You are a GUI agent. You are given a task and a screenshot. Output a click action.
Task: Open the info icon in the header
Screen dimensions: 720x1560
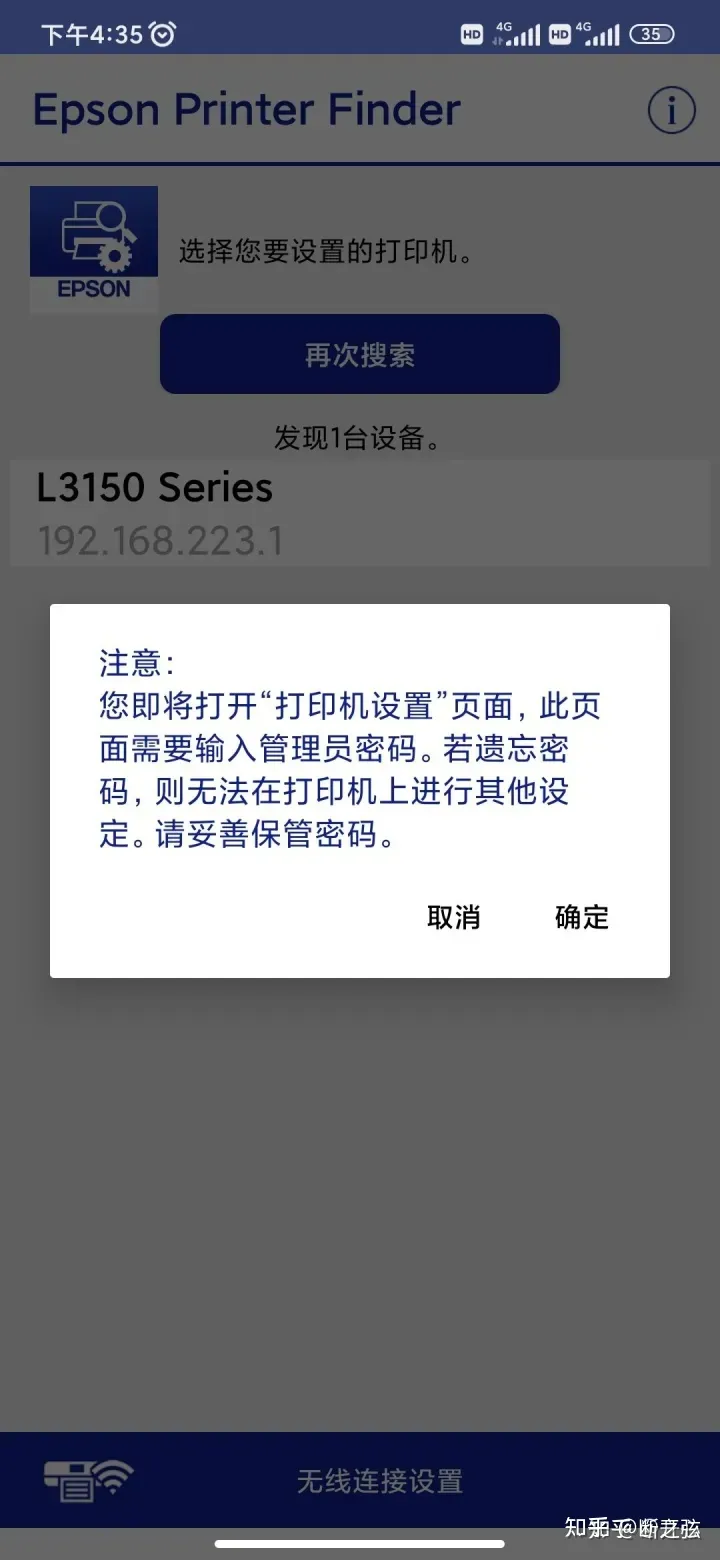(671, 110)
